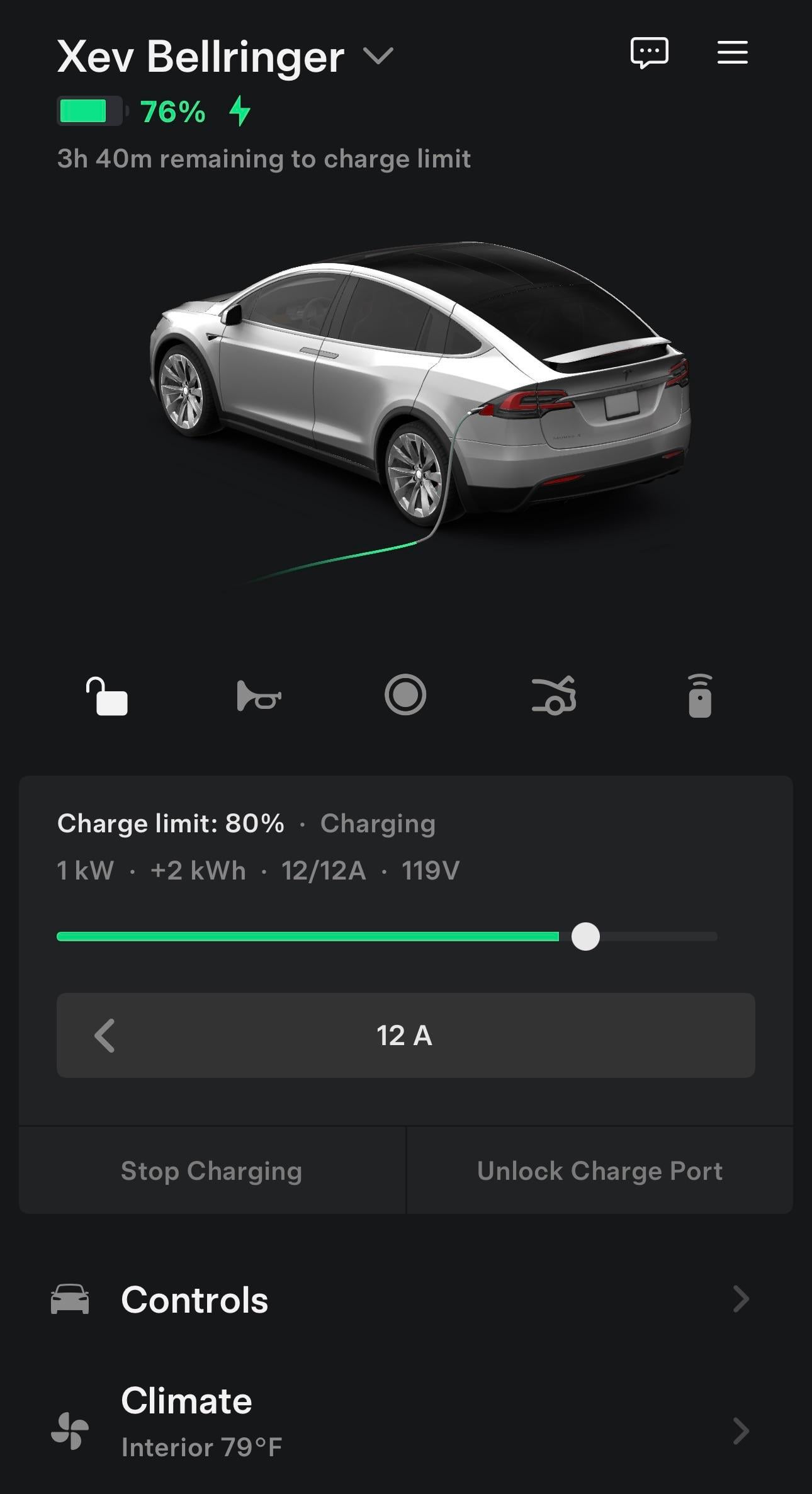
Task: Unlock Charge Port
Action: click(599, 1171)
